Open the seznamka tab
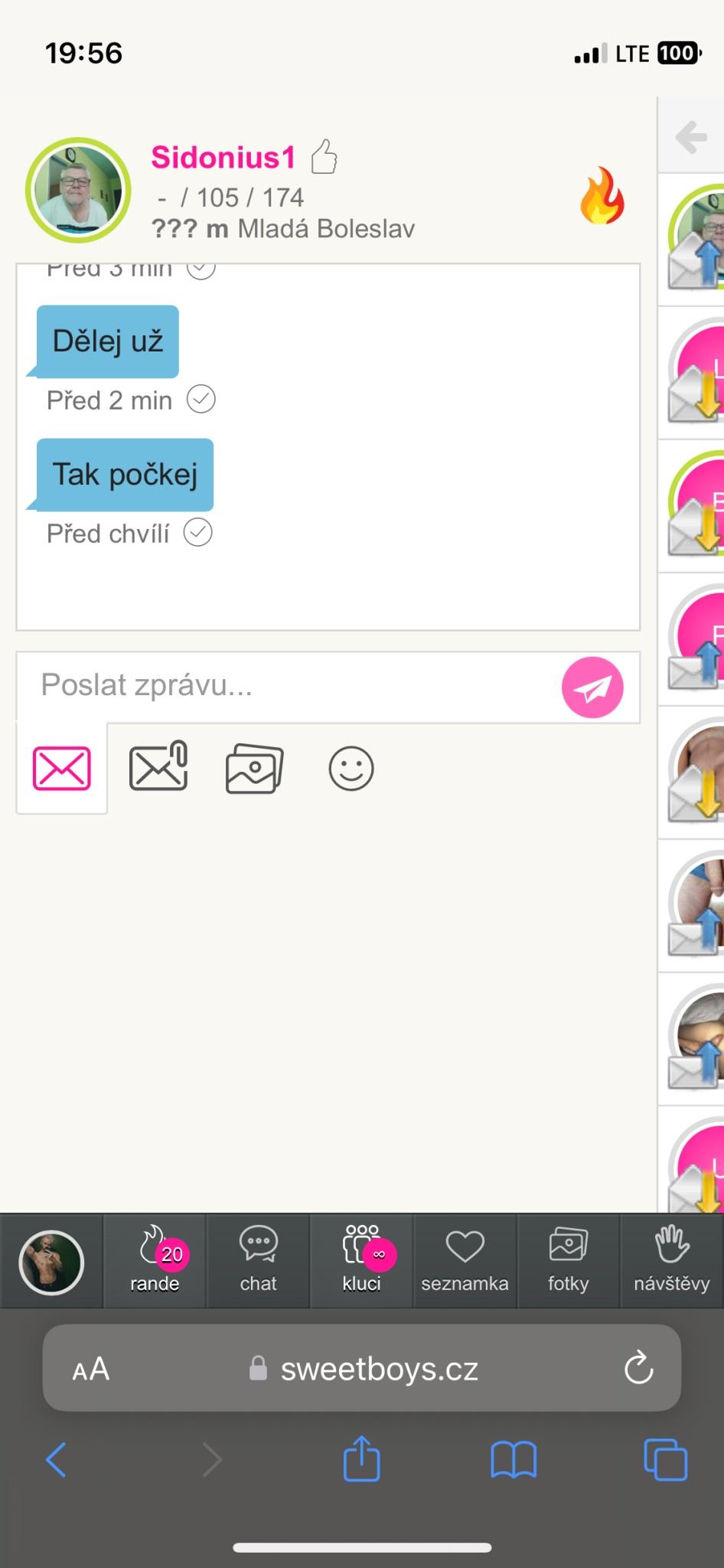Image resolution: width=724 pixels, height=1568 pixels. (x=465, y=1260)
